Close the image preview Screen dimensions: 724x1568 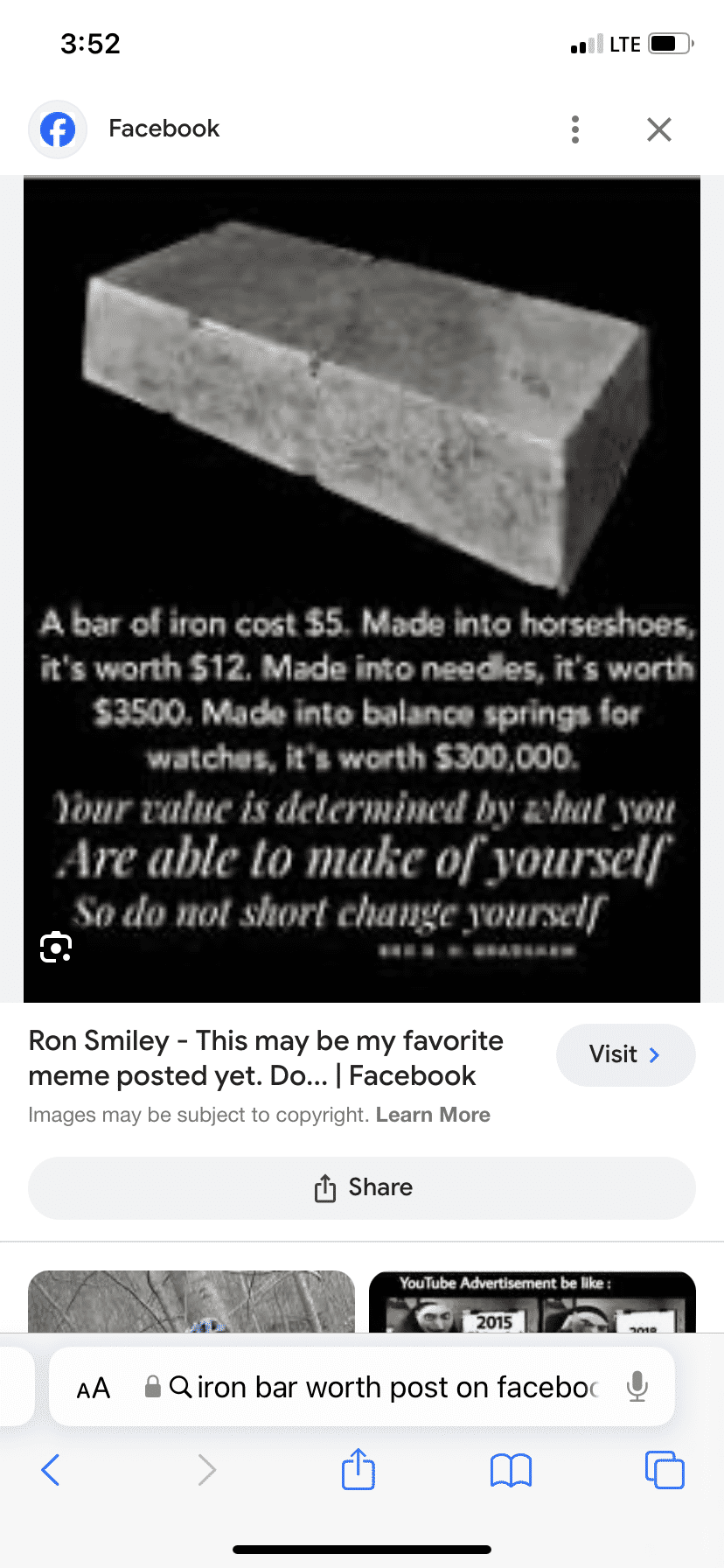click(658, 129)
